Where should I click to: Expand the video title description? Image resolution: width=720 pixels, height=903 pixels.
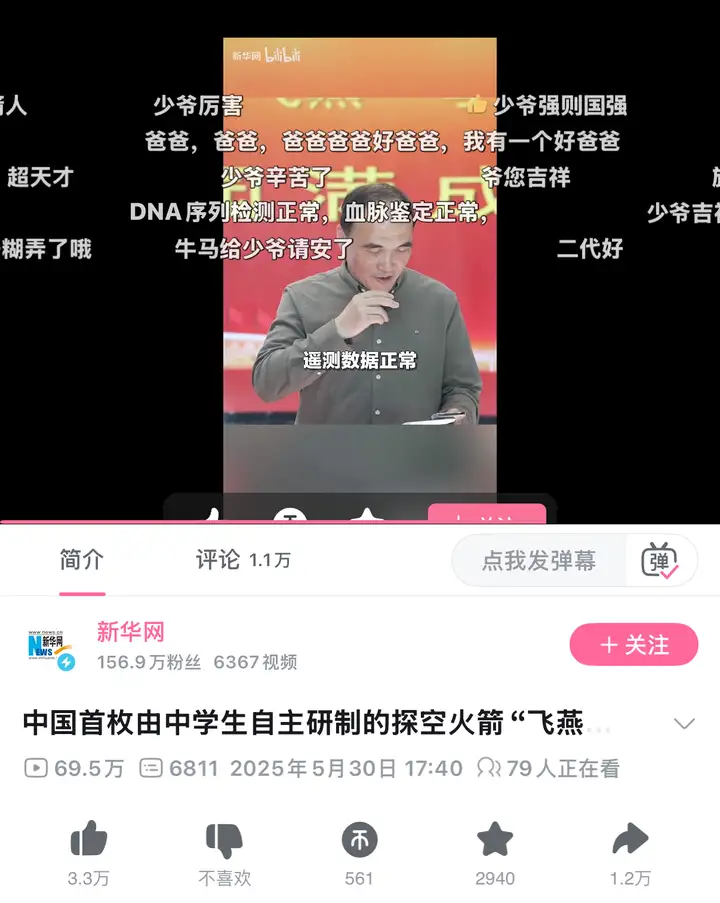pyautogui.click(x=684, y=723)
